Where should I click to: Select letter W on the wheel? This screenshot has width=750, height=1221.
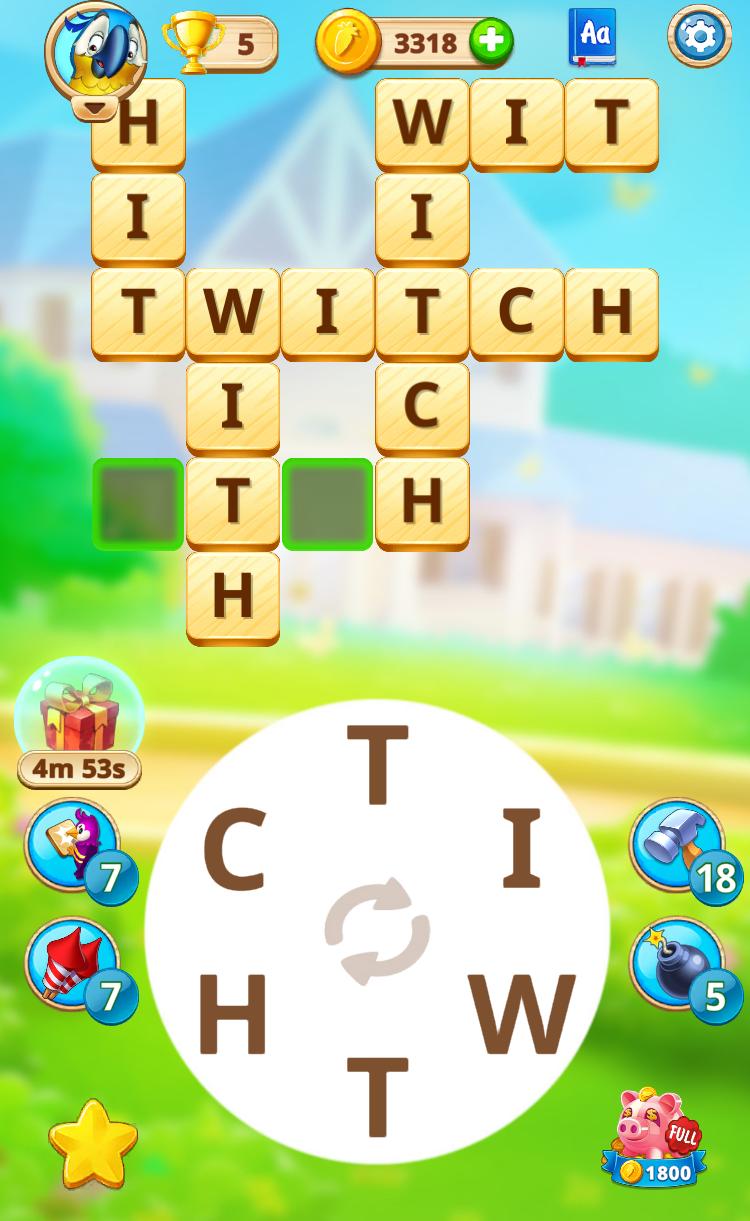523,1015
